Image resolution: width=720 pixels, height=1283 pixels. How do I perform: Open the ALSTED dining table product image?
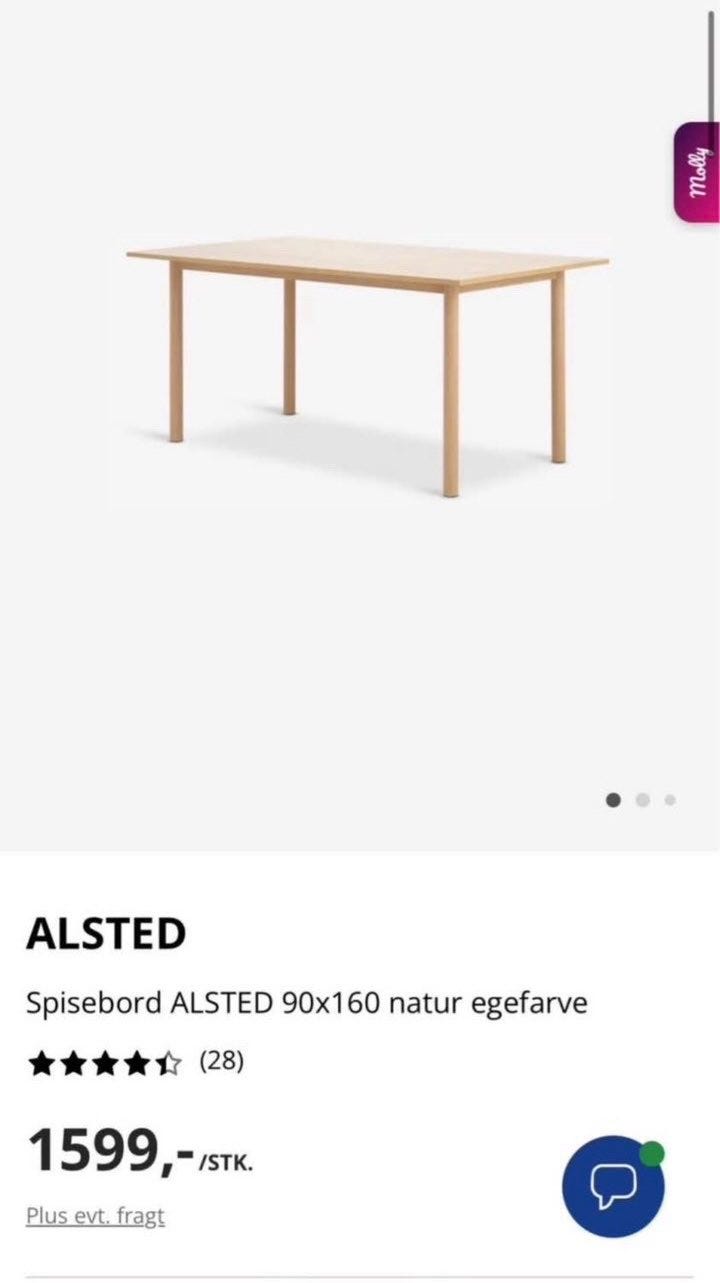pos(366,366)
